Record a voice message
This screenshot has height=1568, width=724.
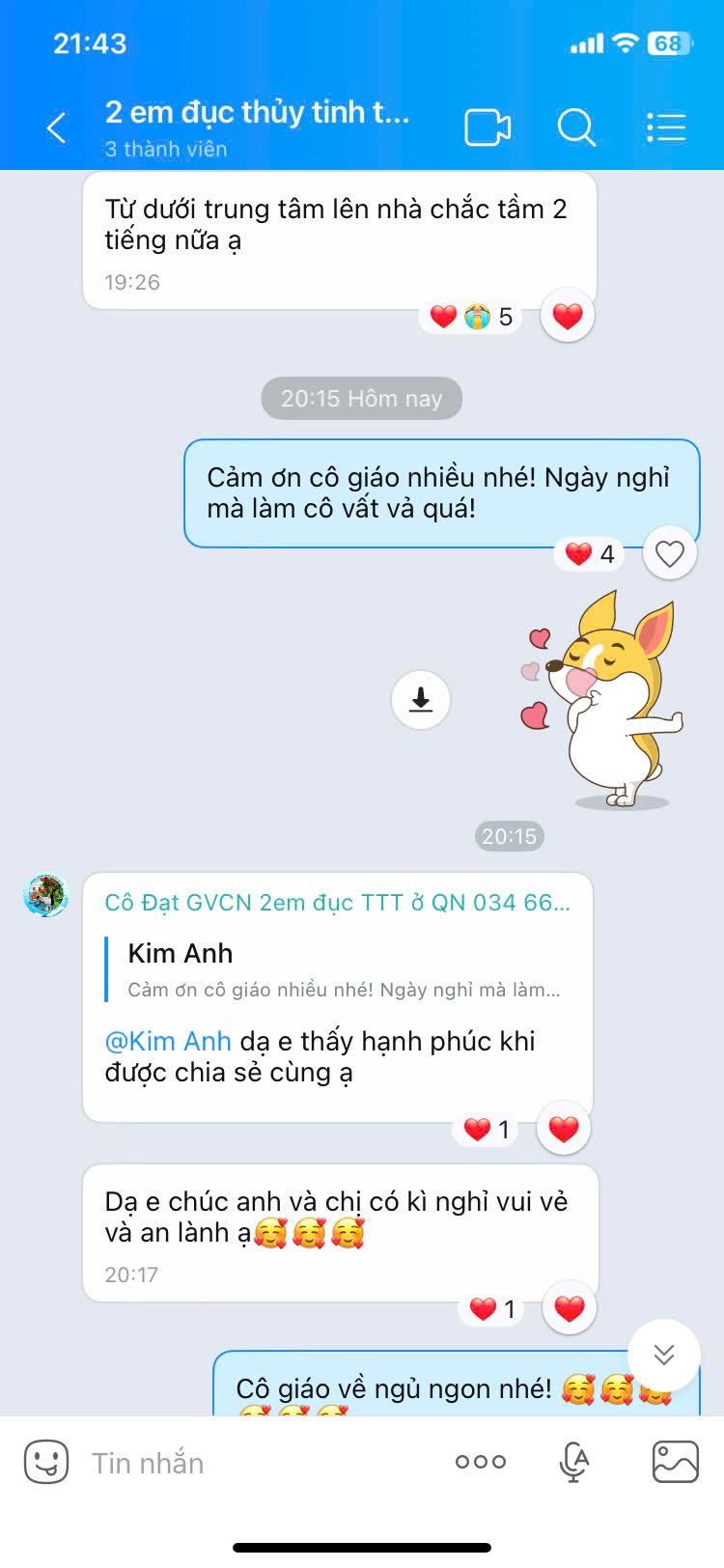[x=574, y=1462]
